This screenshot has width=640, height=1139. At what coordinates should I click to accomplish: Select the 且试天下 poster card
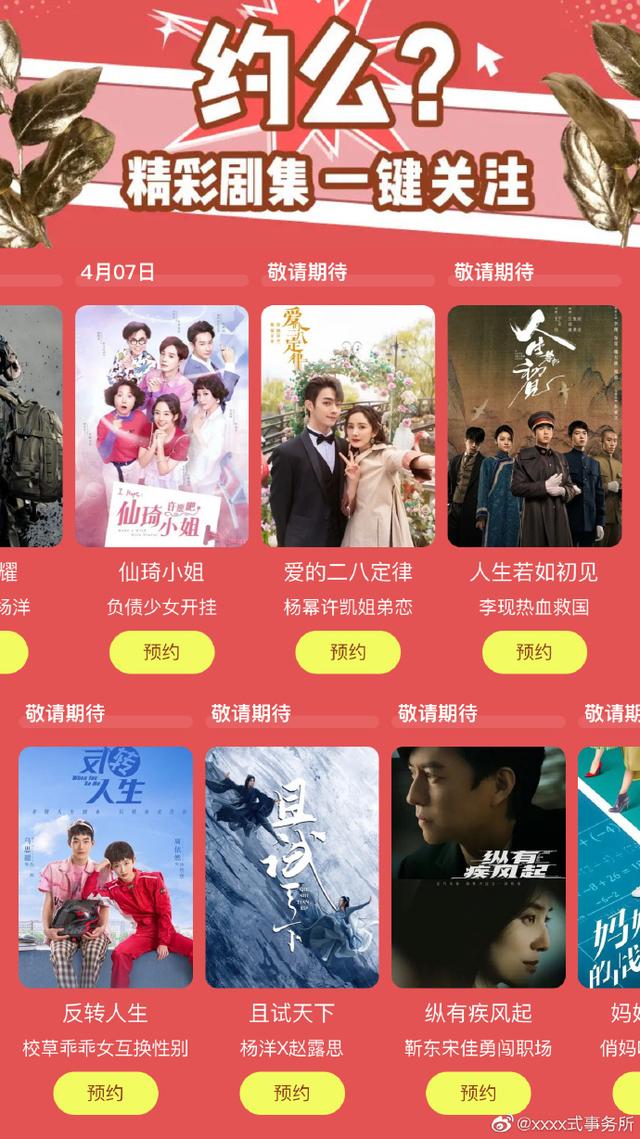pyautogui.click(x=292, y=867)
